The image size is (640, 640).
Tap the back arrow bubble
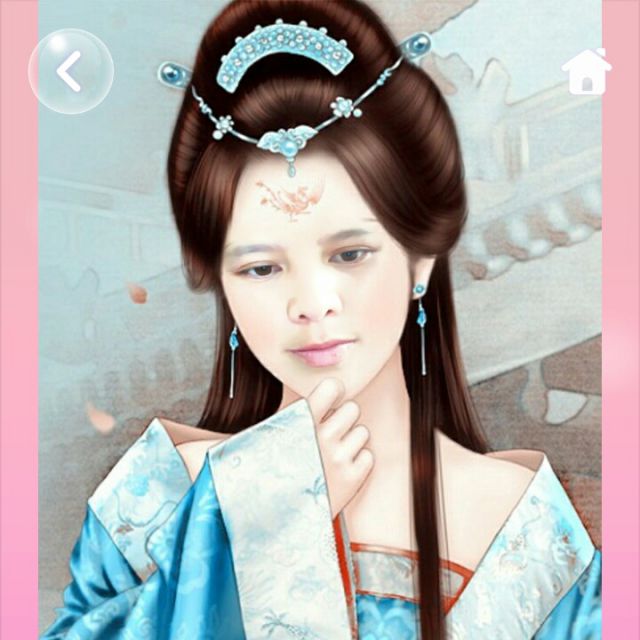70,71
